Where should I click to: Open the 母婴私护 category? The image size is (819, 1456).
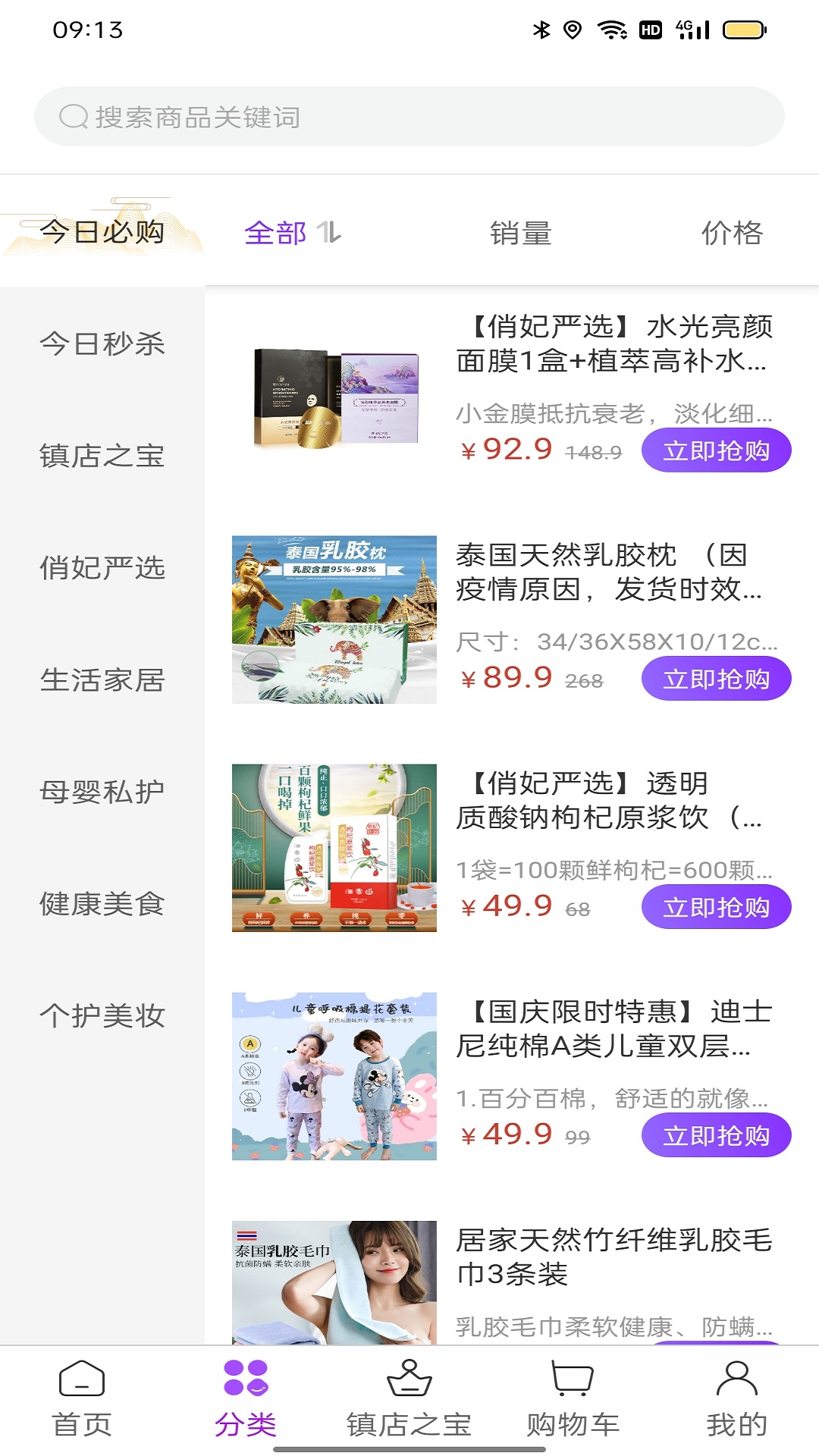point(102,792)
